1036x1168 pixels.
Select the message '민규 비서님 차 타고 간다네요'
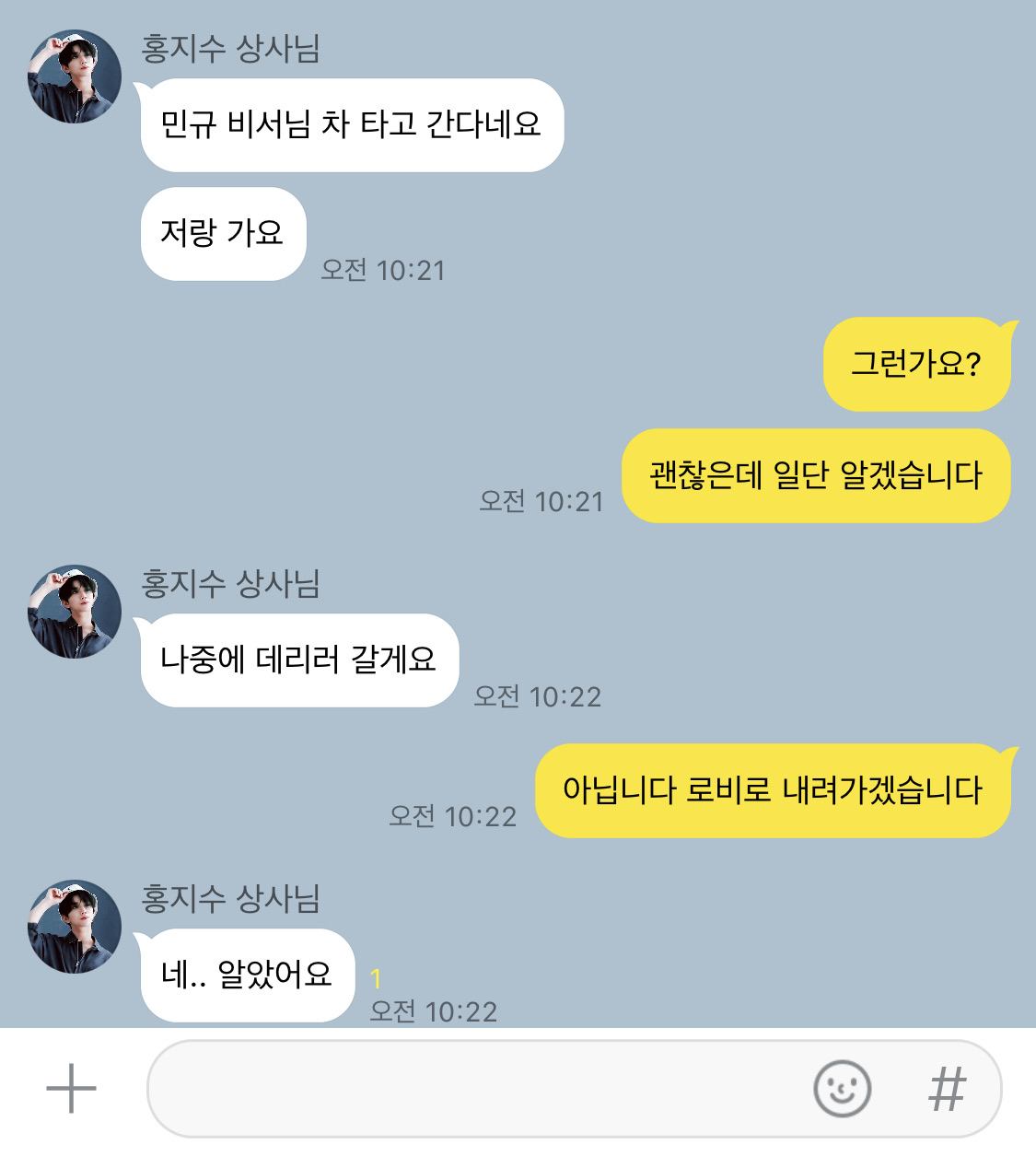coord(353,124)
